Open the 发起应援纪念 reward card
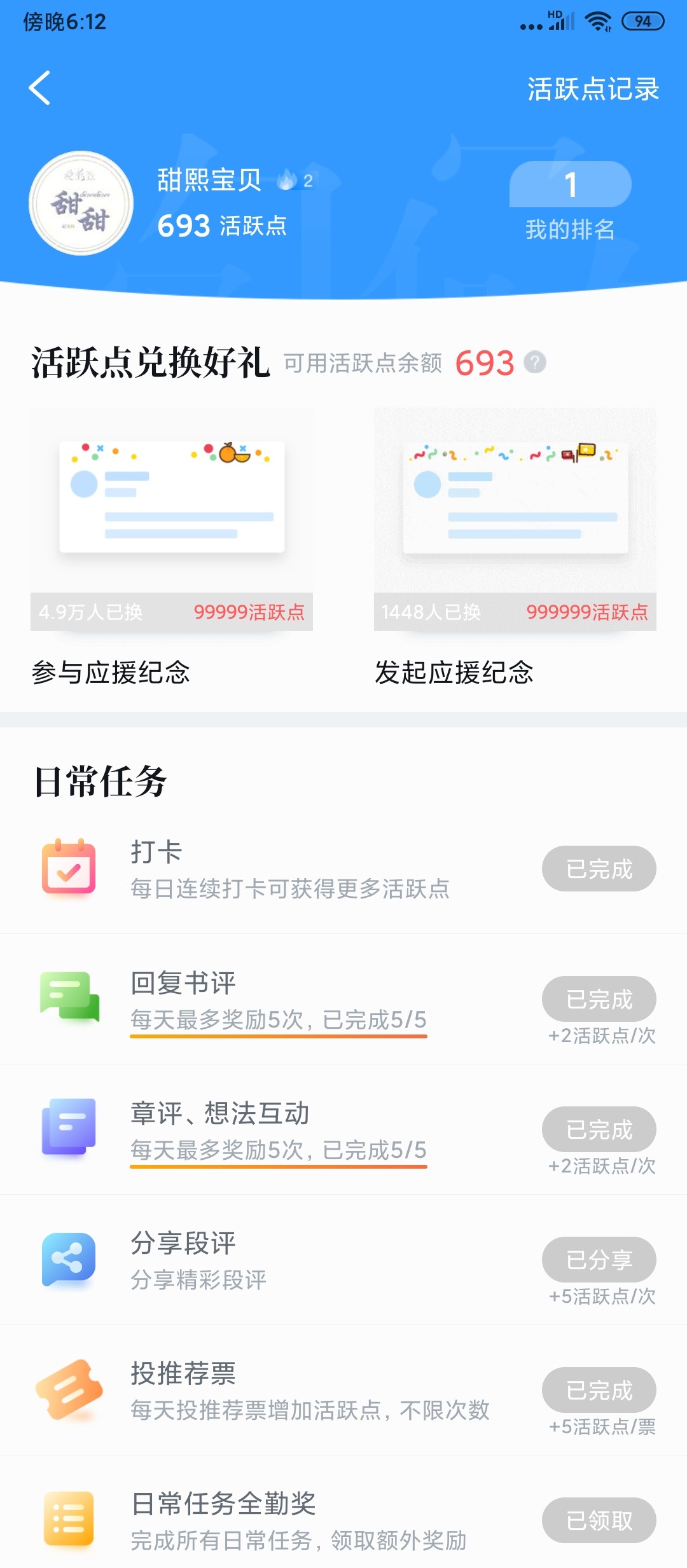687x1568 pixels. pyautogui.click(x=515, y=518)
